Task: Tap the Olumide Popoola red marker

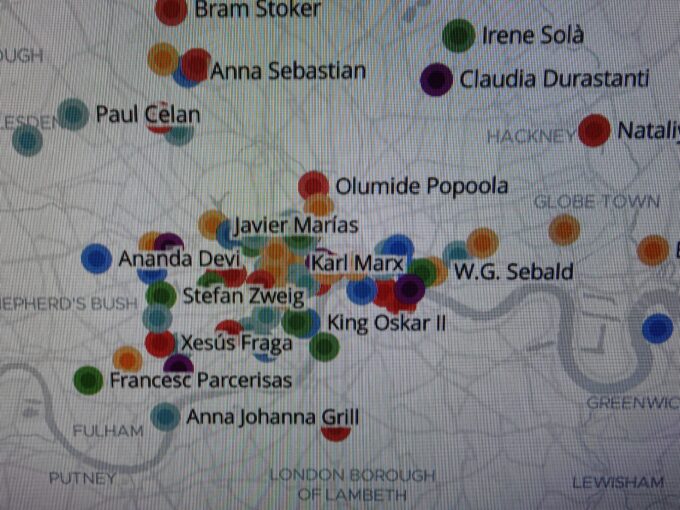Action: (313, 185)
